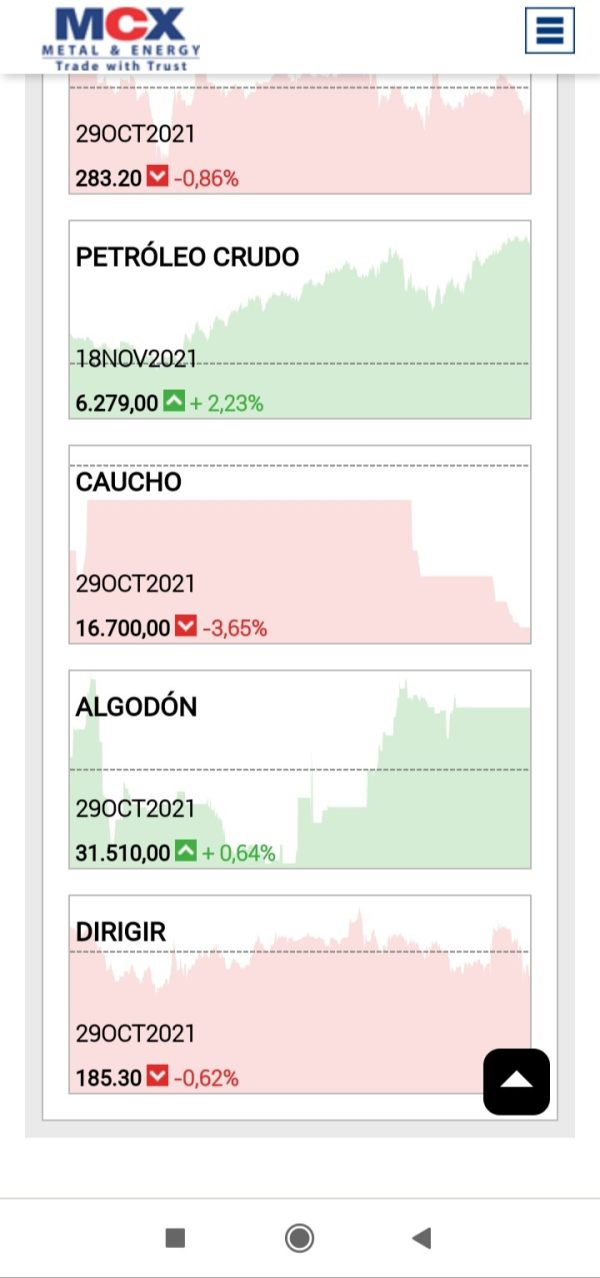Open the Caucho commodity card

tap(300, 544)
